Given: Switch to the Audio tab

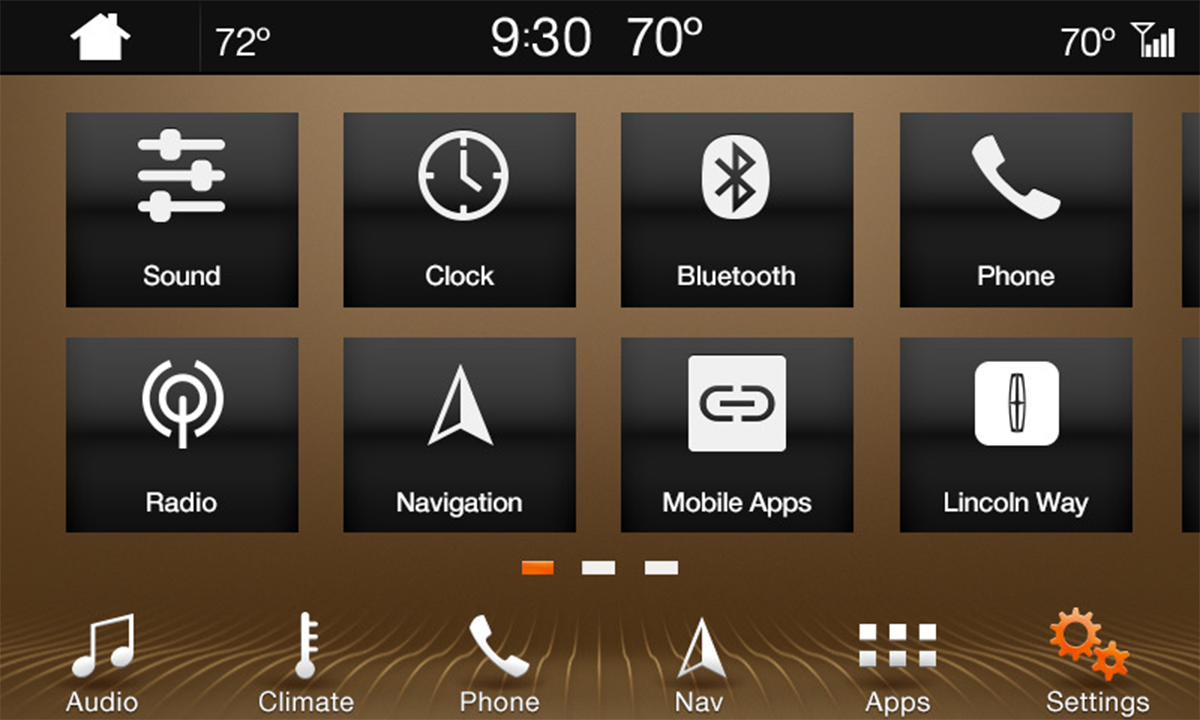Looking at the screenshot, I should pyautogui.click(x=102, y=665).
